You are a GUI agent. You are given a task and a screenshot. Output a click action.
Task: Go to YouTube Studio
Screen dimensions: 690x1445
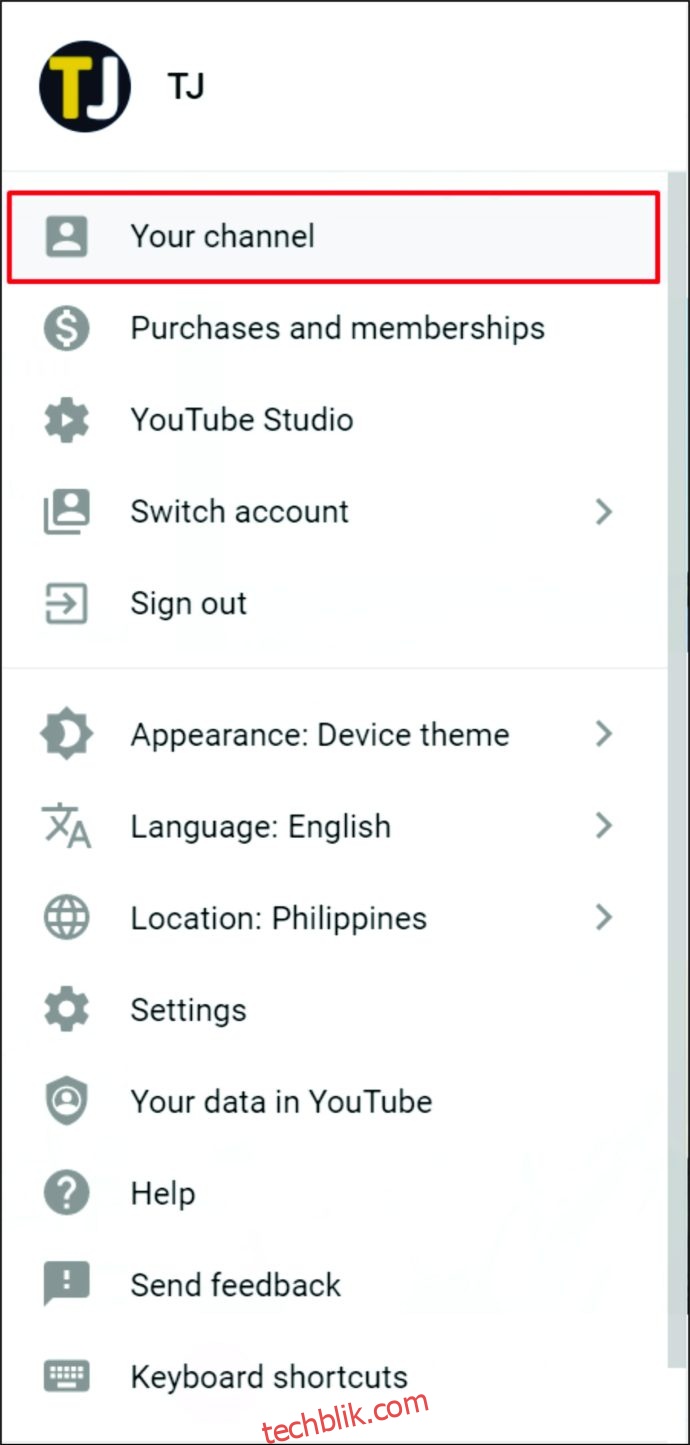click(x=334, y=420)
